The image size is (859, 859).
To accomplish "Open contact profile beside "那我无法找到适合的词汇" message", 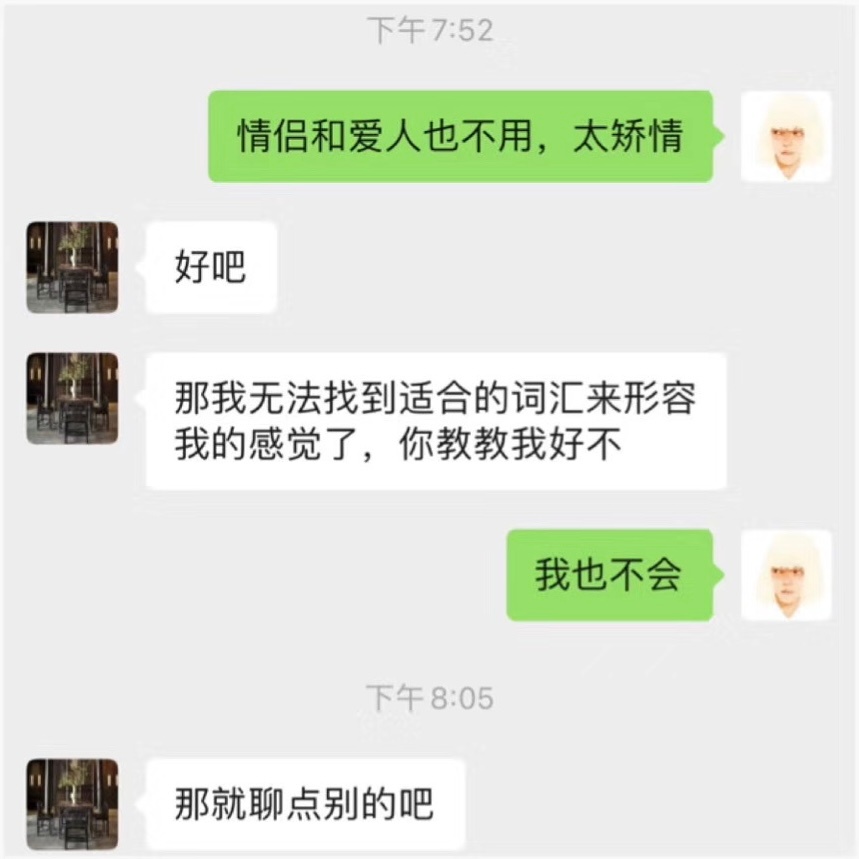I will [72, 398].
